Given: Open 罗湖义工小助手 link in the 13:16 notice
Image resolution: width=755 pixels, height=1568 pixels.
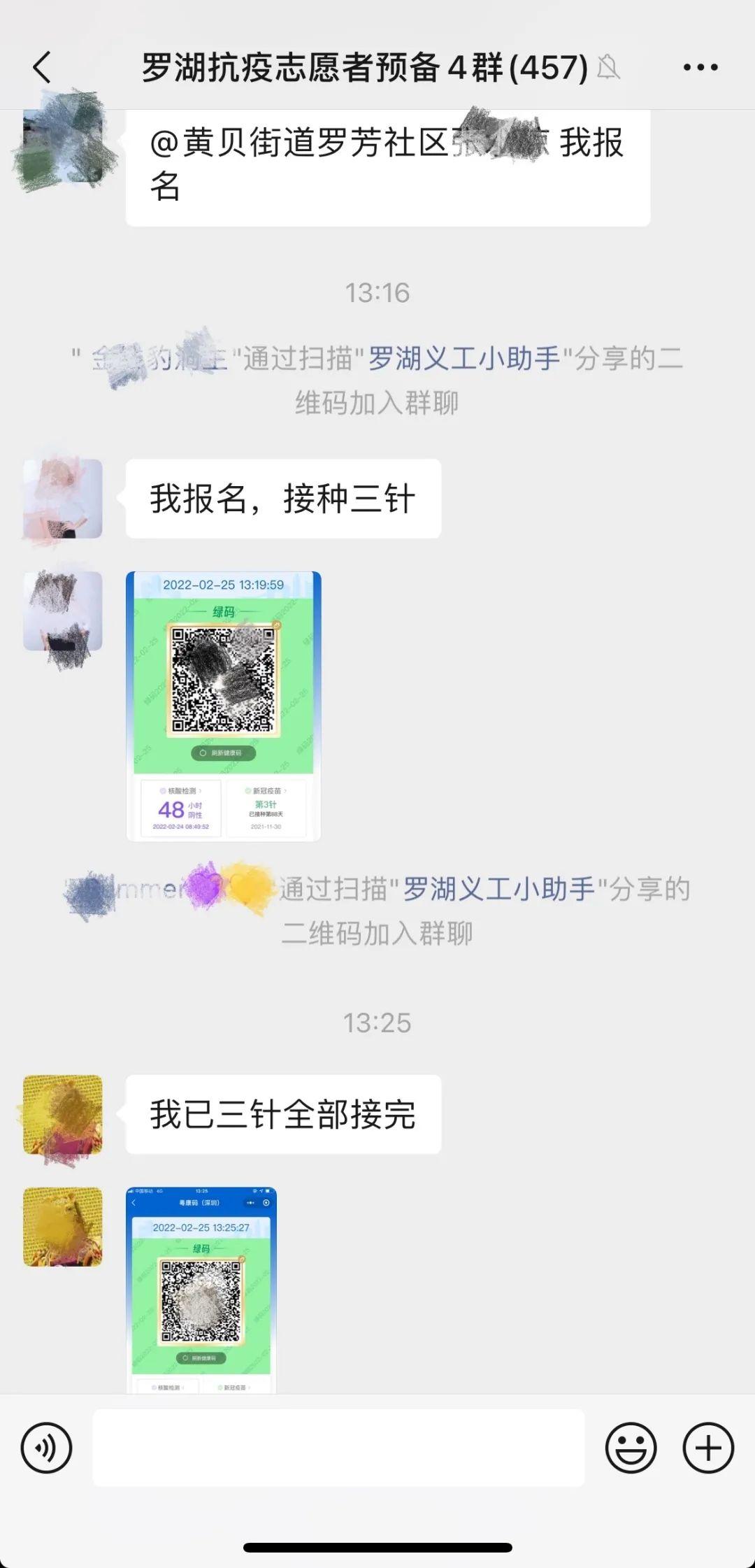Looking at the screenshot, I should point(464,359).
